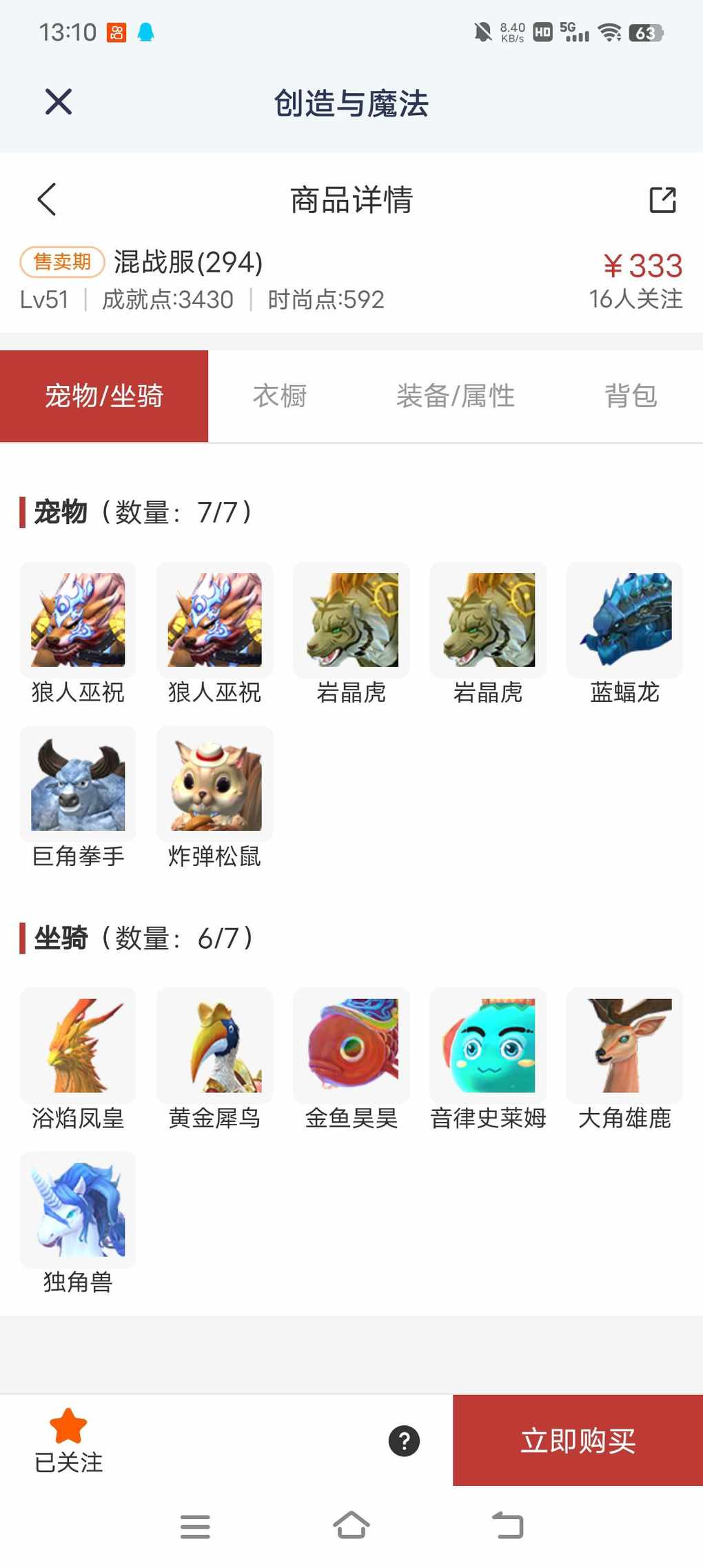The image size is (703, 1568).
Task: Switch to the 背包 tab
Action: pyautogui.click(x=630, y=396)
